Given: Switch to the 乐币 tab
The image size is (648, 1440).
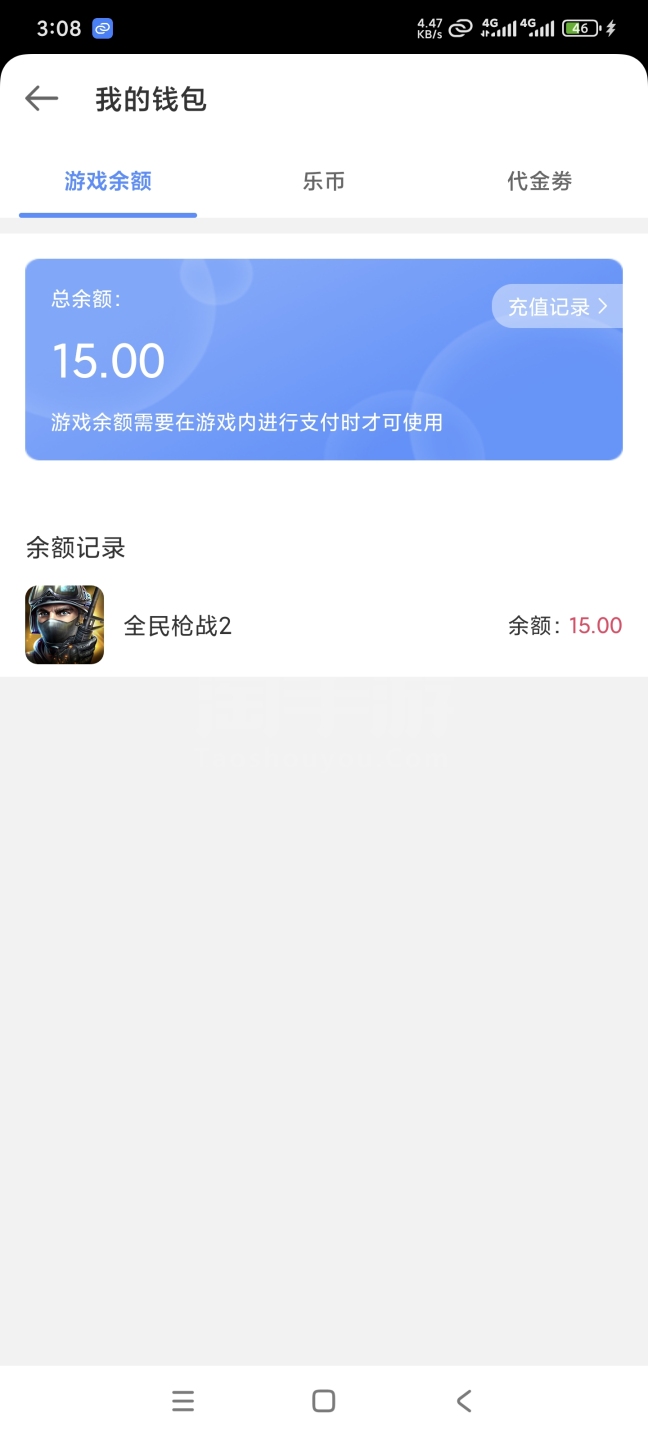Looking at the screenshot, I should point(324,181).
